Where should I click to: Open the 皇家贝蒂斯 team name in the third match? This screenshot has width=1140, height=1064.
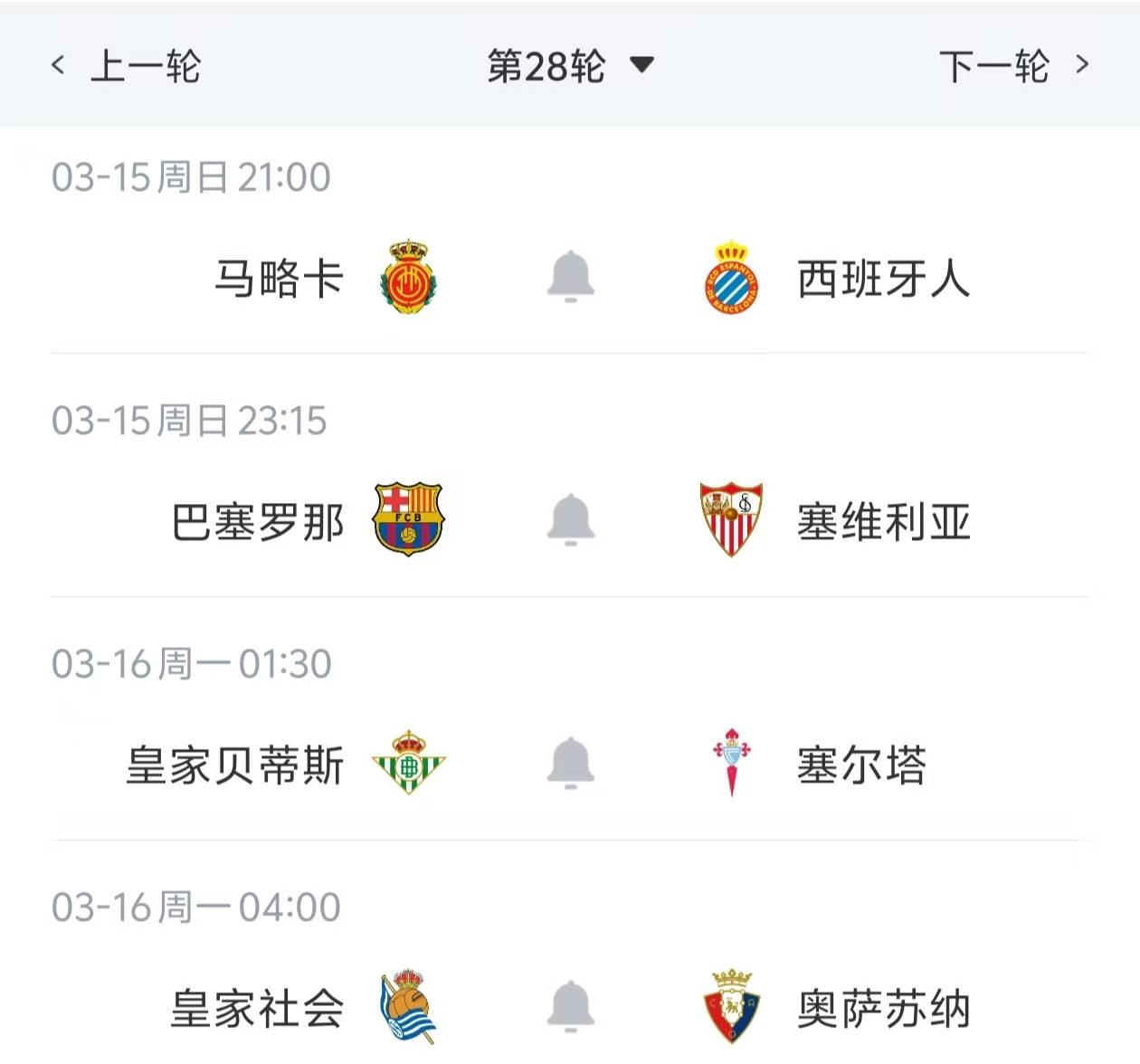235,765
